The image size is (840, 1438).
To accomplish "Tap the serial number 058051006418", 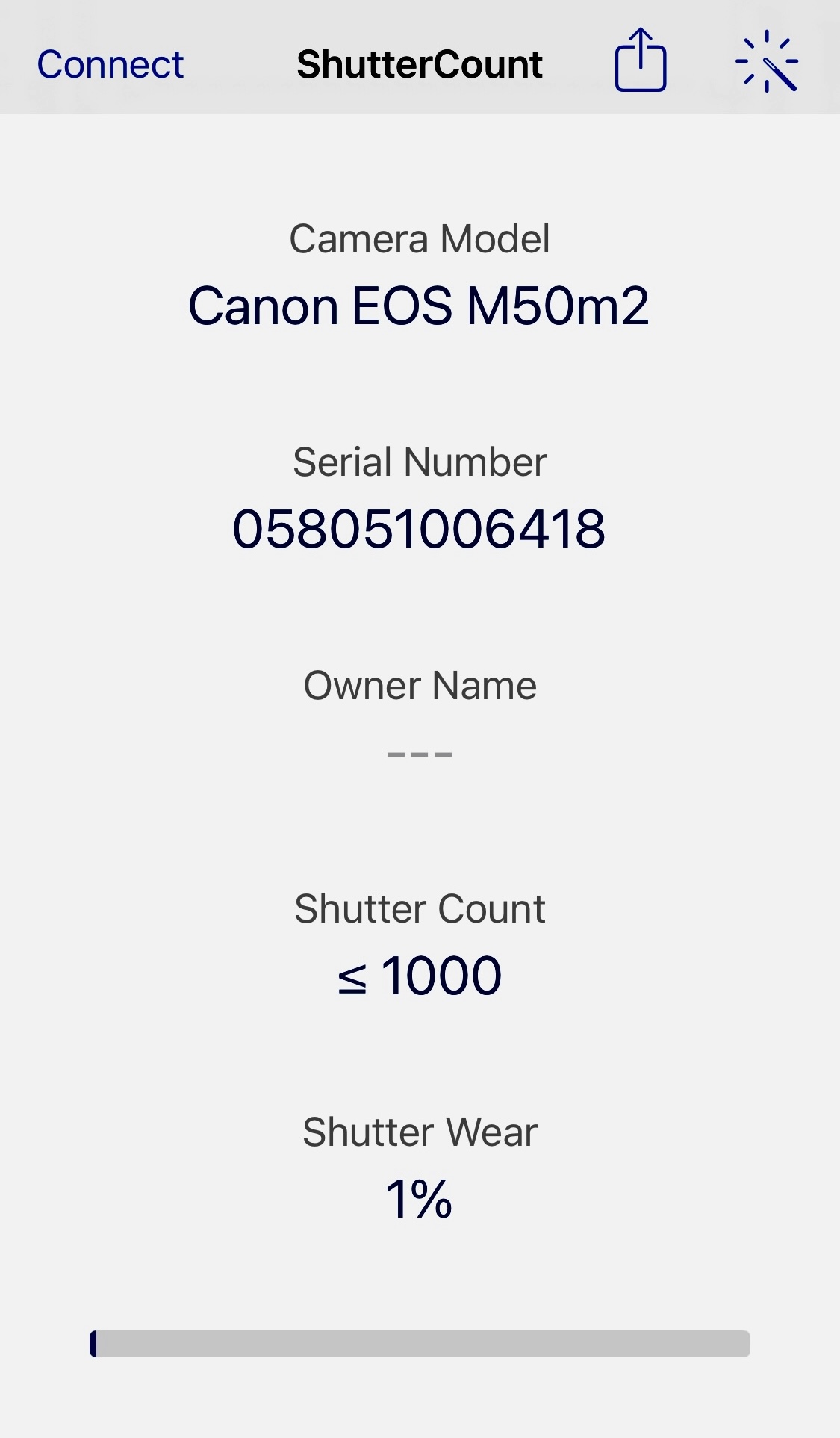I will pos(420,529).
